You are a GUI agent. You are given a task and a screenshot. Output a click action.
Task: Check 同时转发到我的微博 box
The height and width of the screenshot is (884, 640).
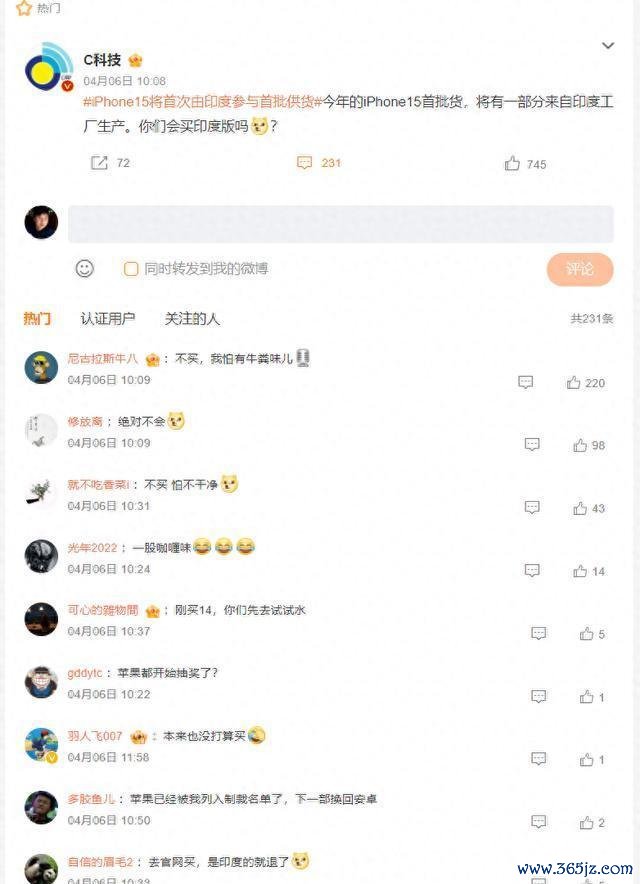click(131, 269)
